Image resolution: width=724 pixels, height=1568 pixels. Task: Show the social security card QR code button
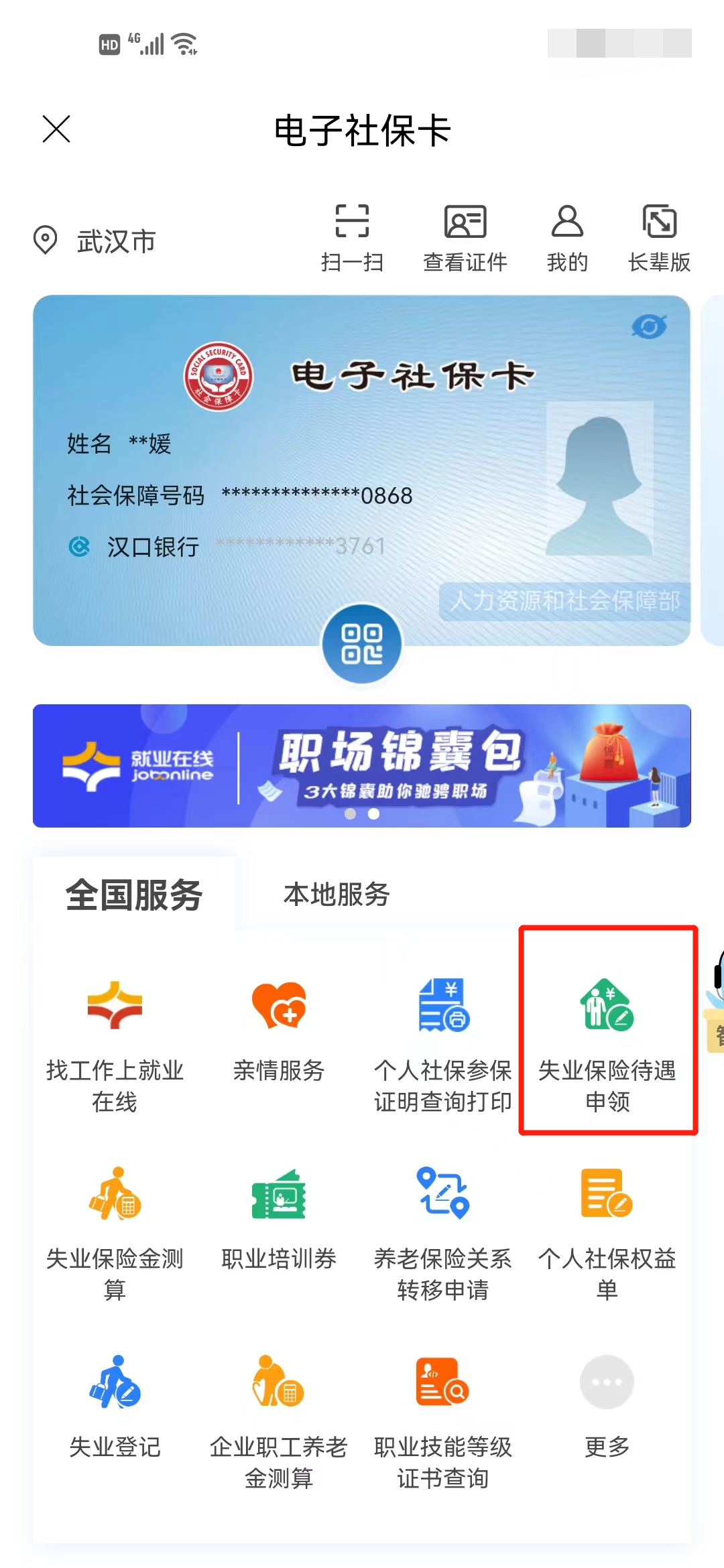pyautogui.click(x=362, y=644)
